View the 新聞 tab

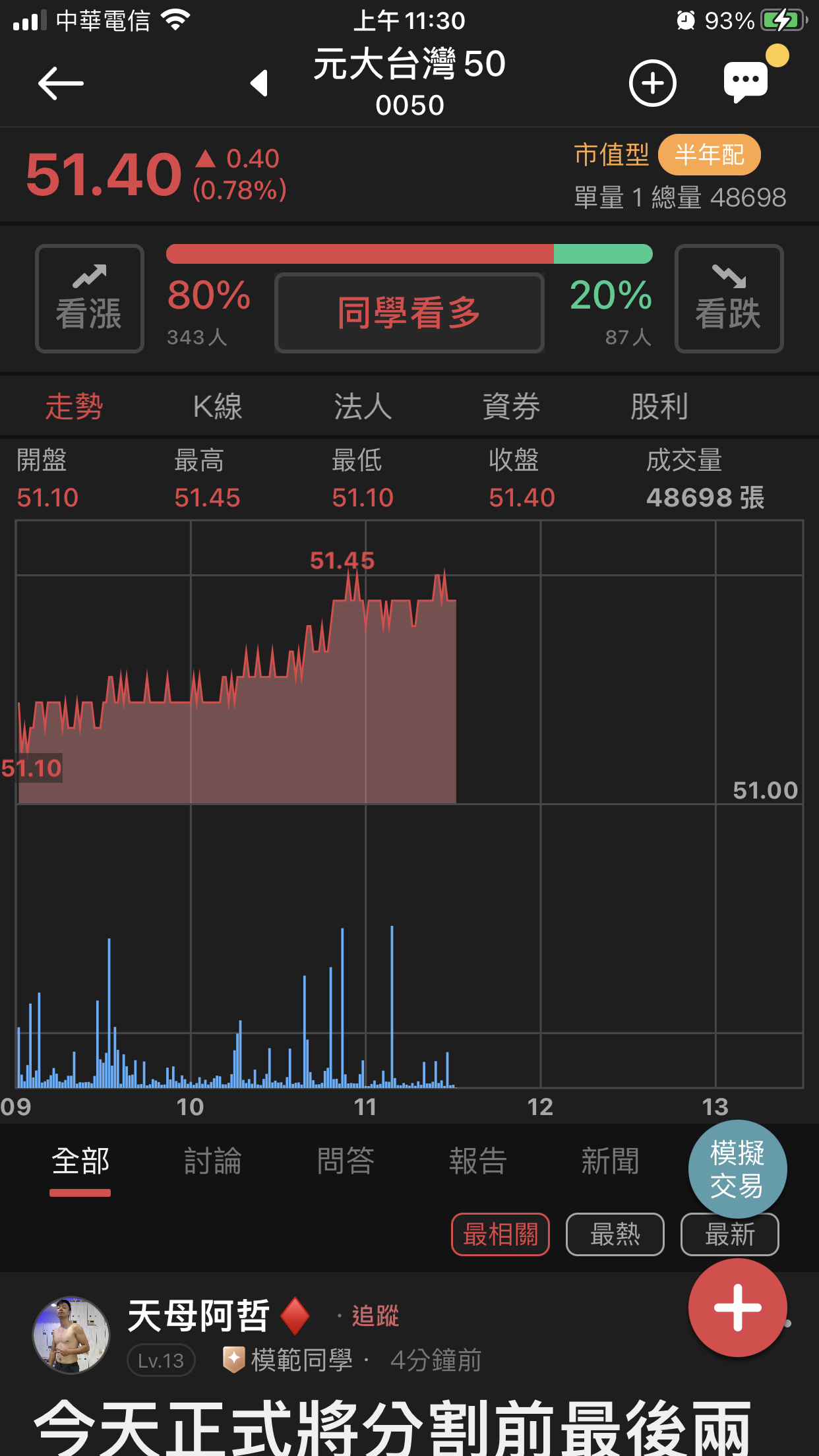(x=610, y=1161)
